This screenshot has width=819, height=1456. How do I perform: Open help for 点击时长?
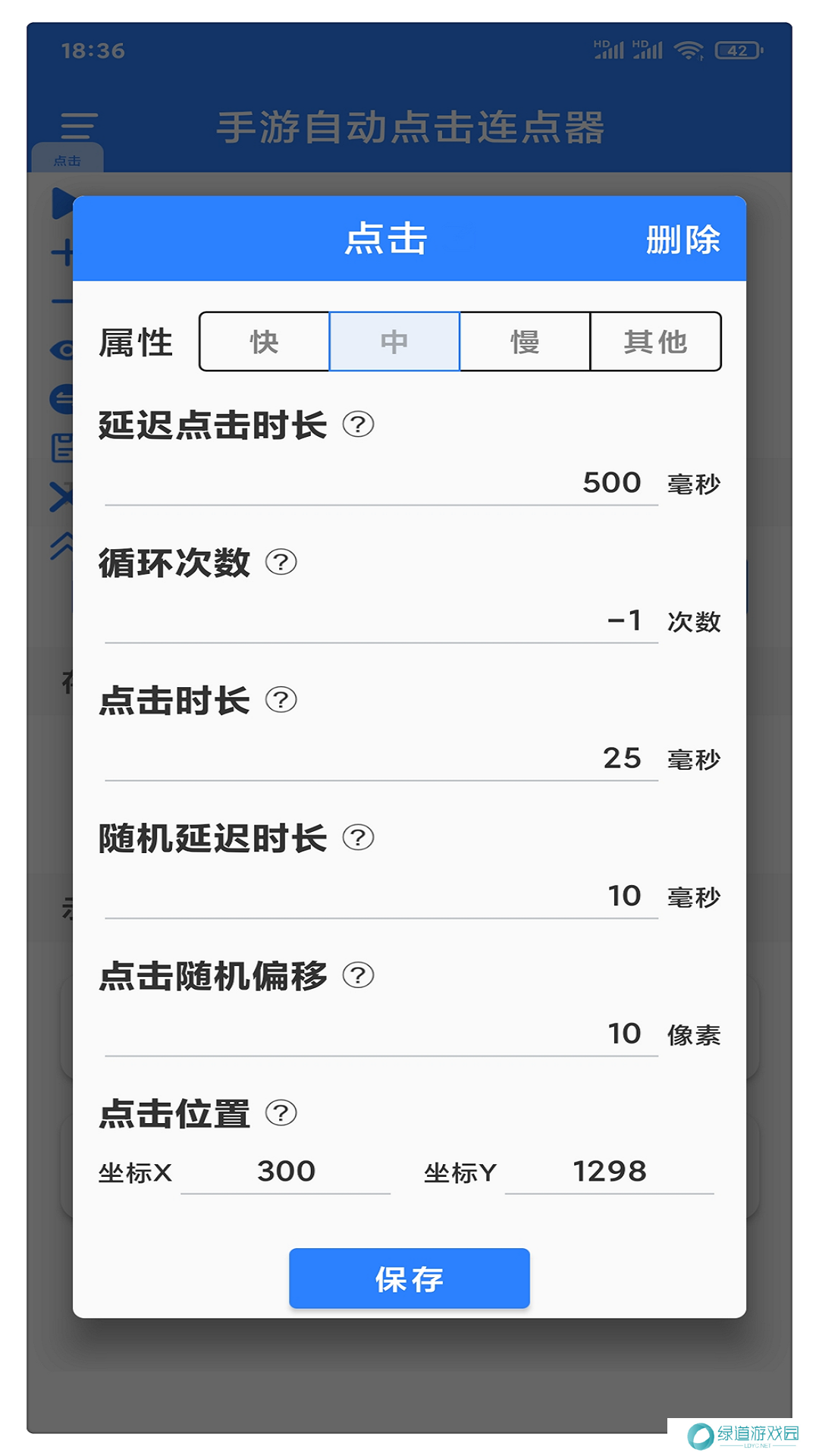(x=281, y=700)
